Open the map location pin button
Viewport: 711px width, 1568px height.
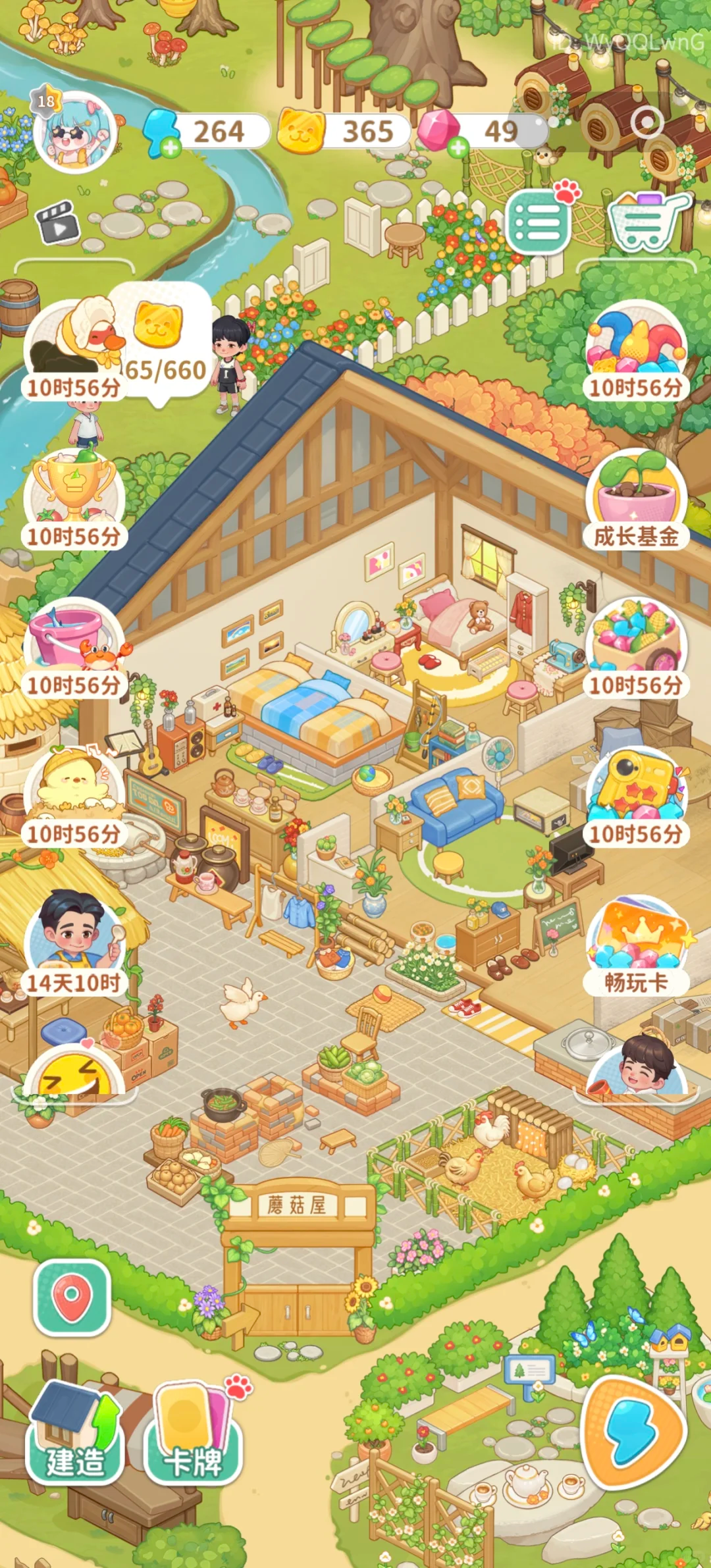[72, 1297]
